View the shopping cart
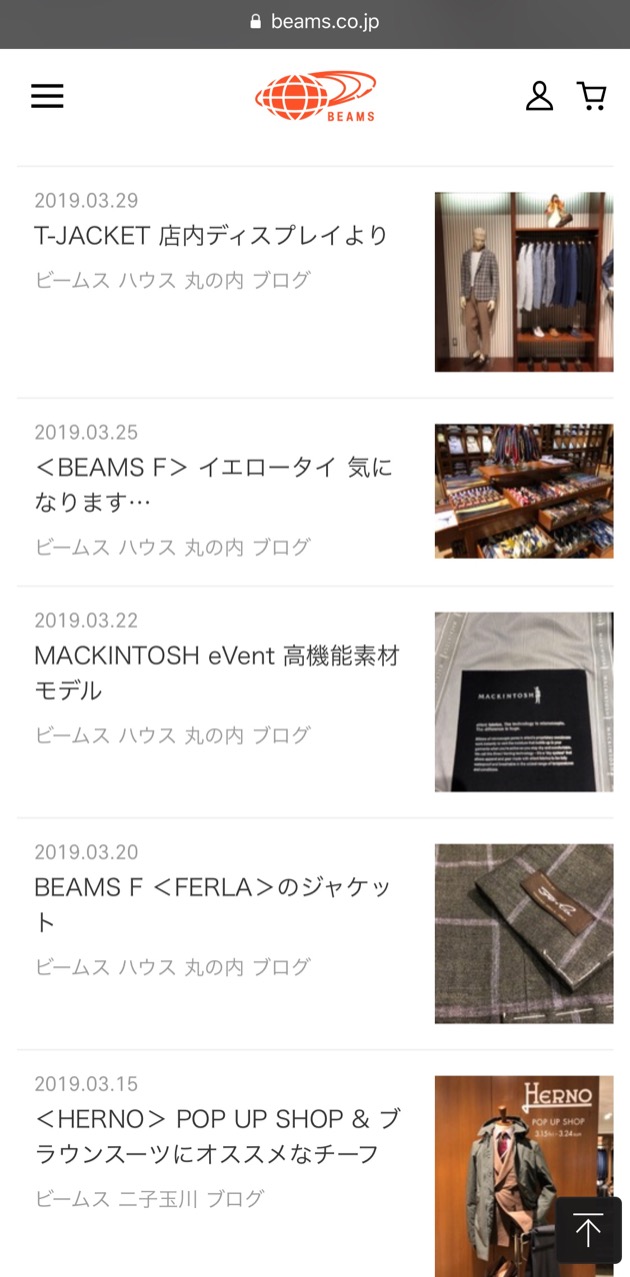 592,96
